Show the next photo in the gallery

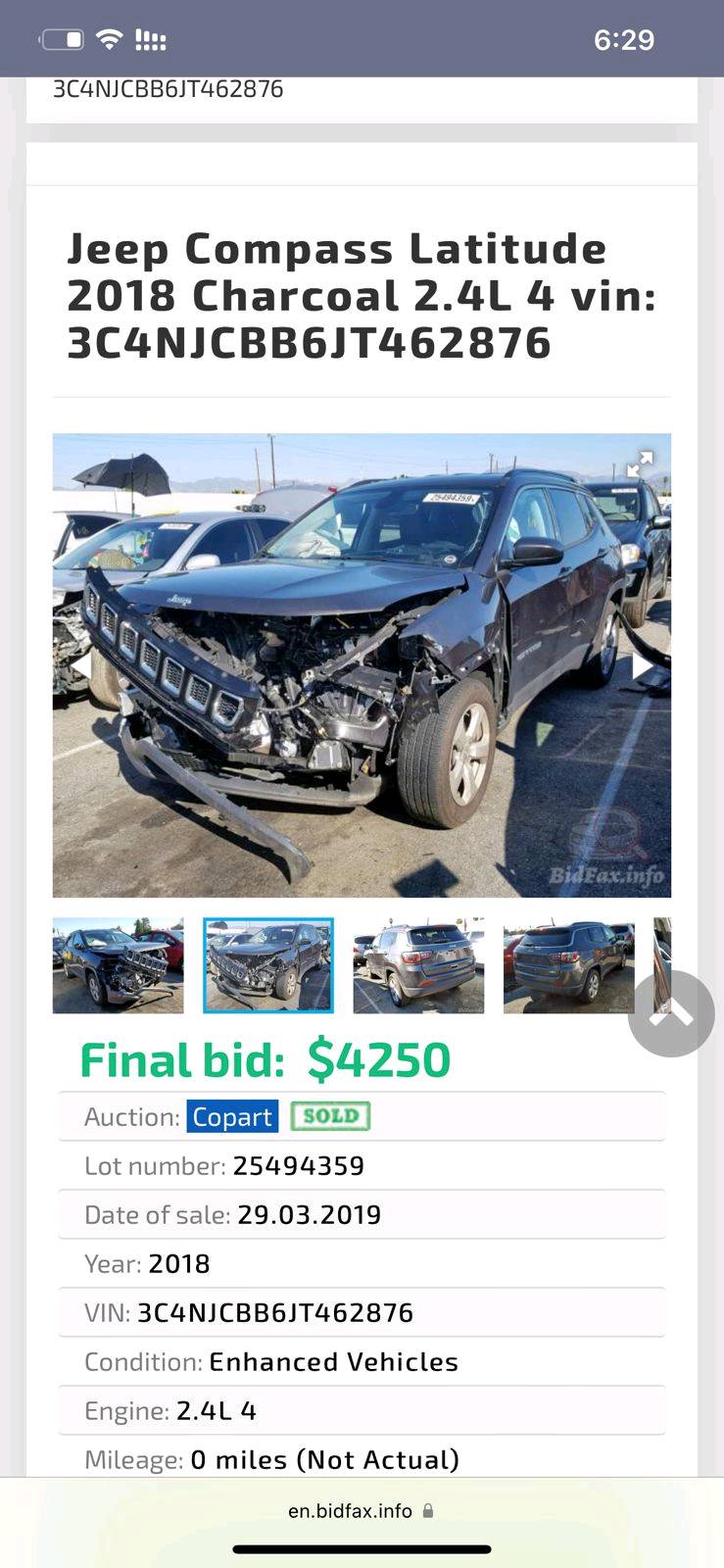point(644,666)
